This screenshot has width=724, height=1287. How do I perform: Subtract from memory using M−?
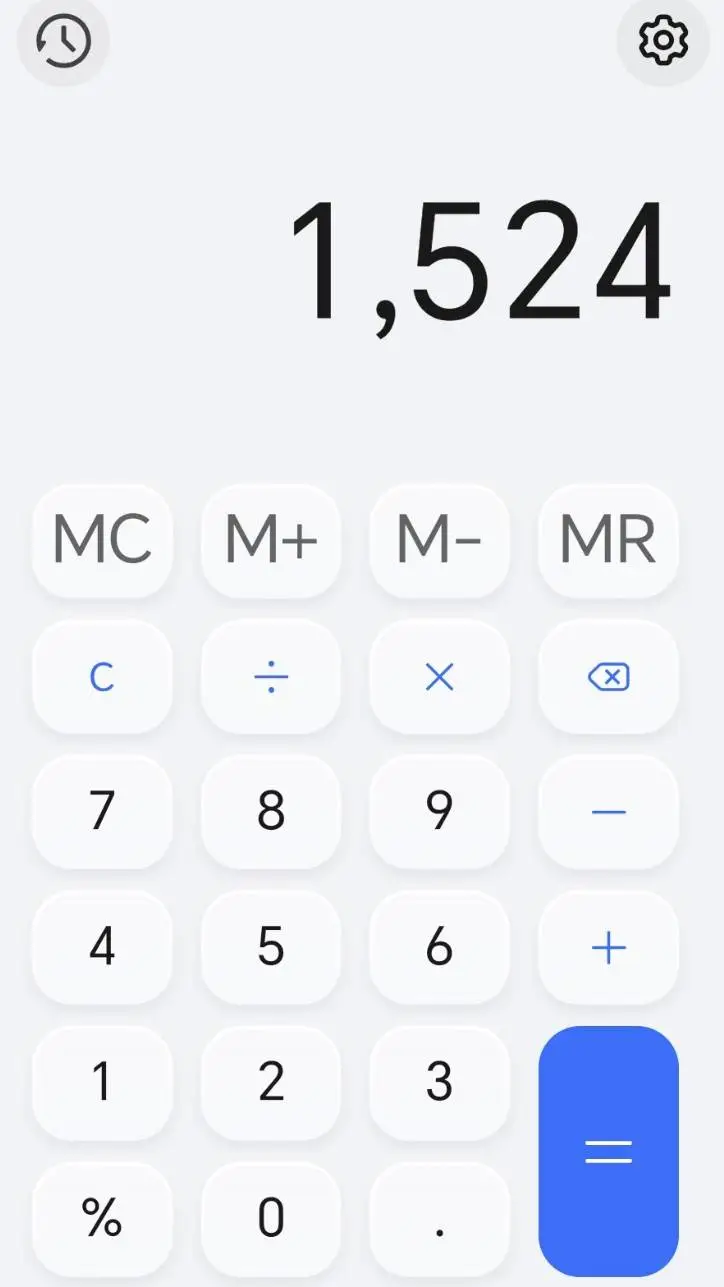pos(439,540)
